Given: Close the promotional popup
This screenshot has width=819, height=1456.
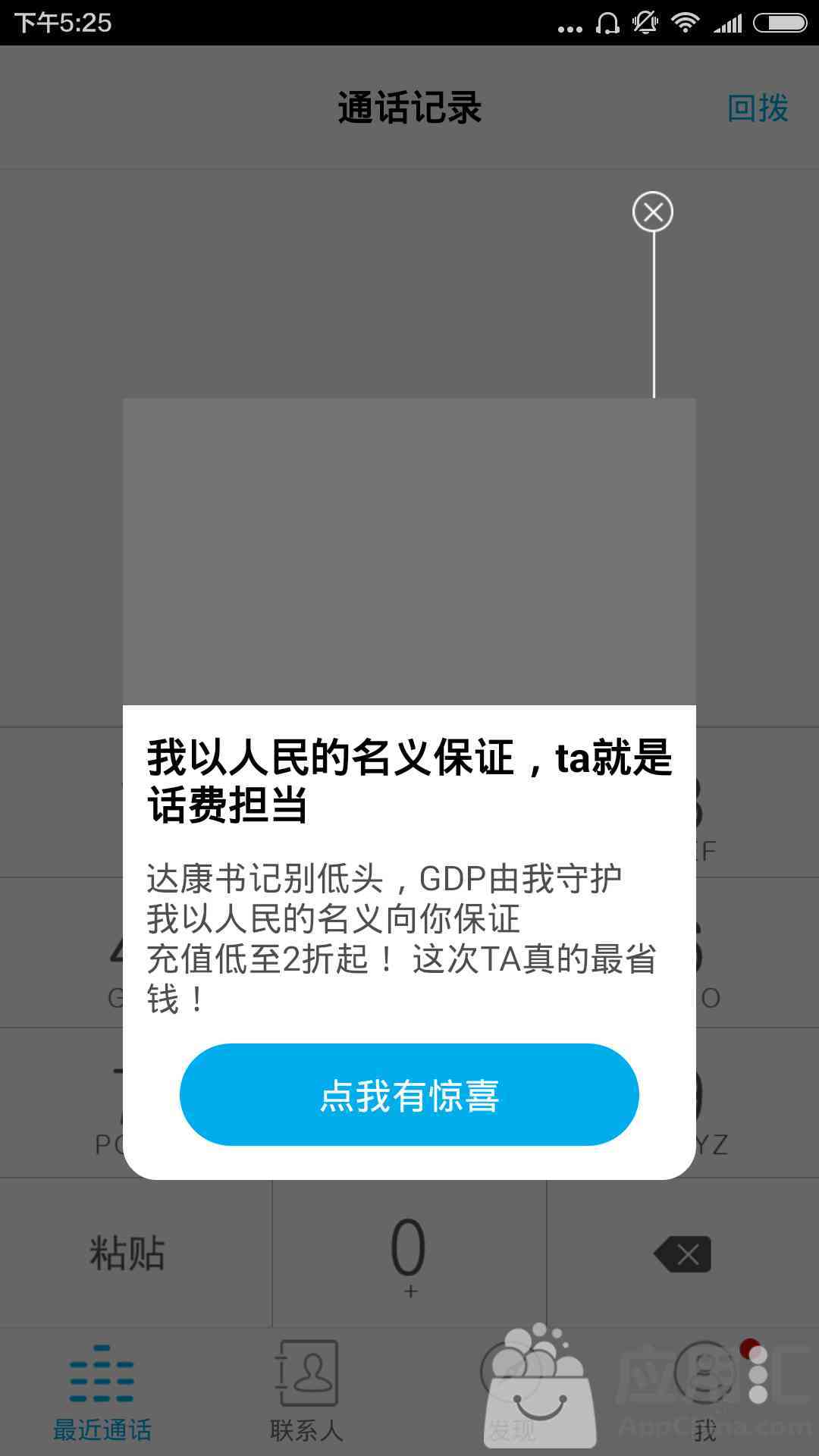Looking at the screenshot, I should click(x=653, y=212).
